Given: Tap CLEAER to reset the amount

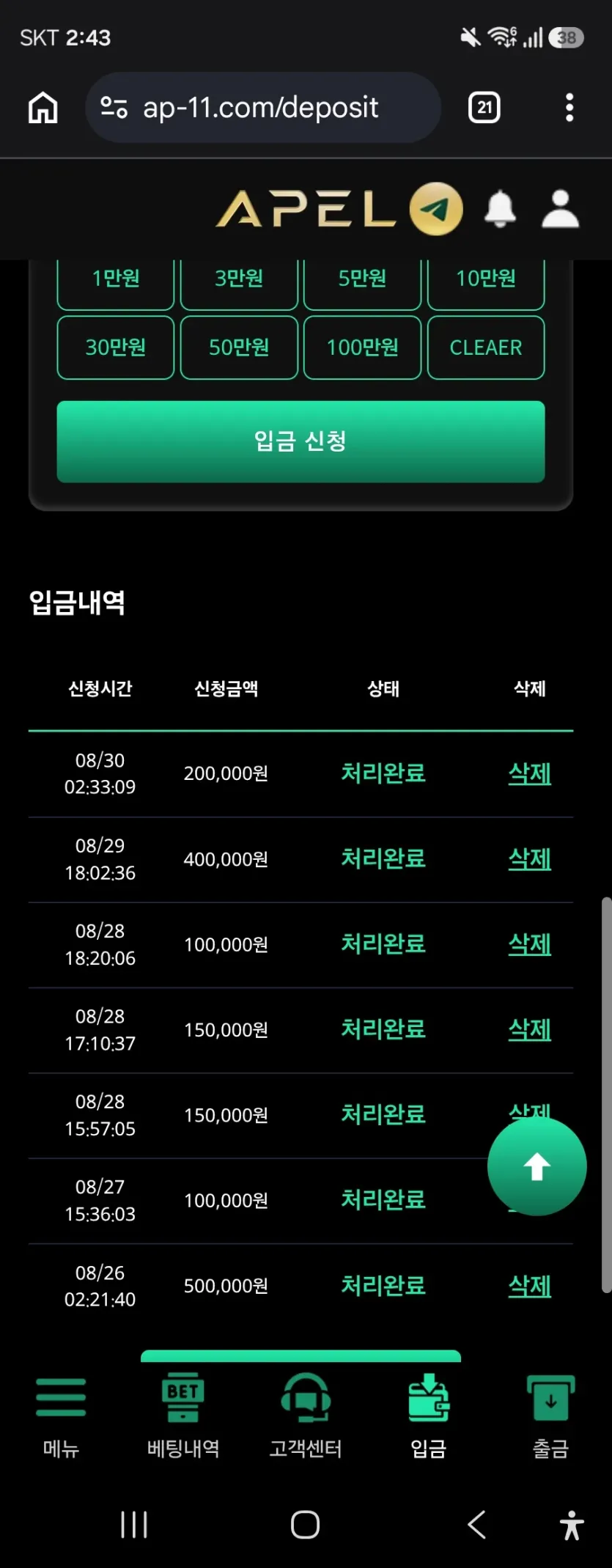Looking at the screenshot, I should point(486,347).
